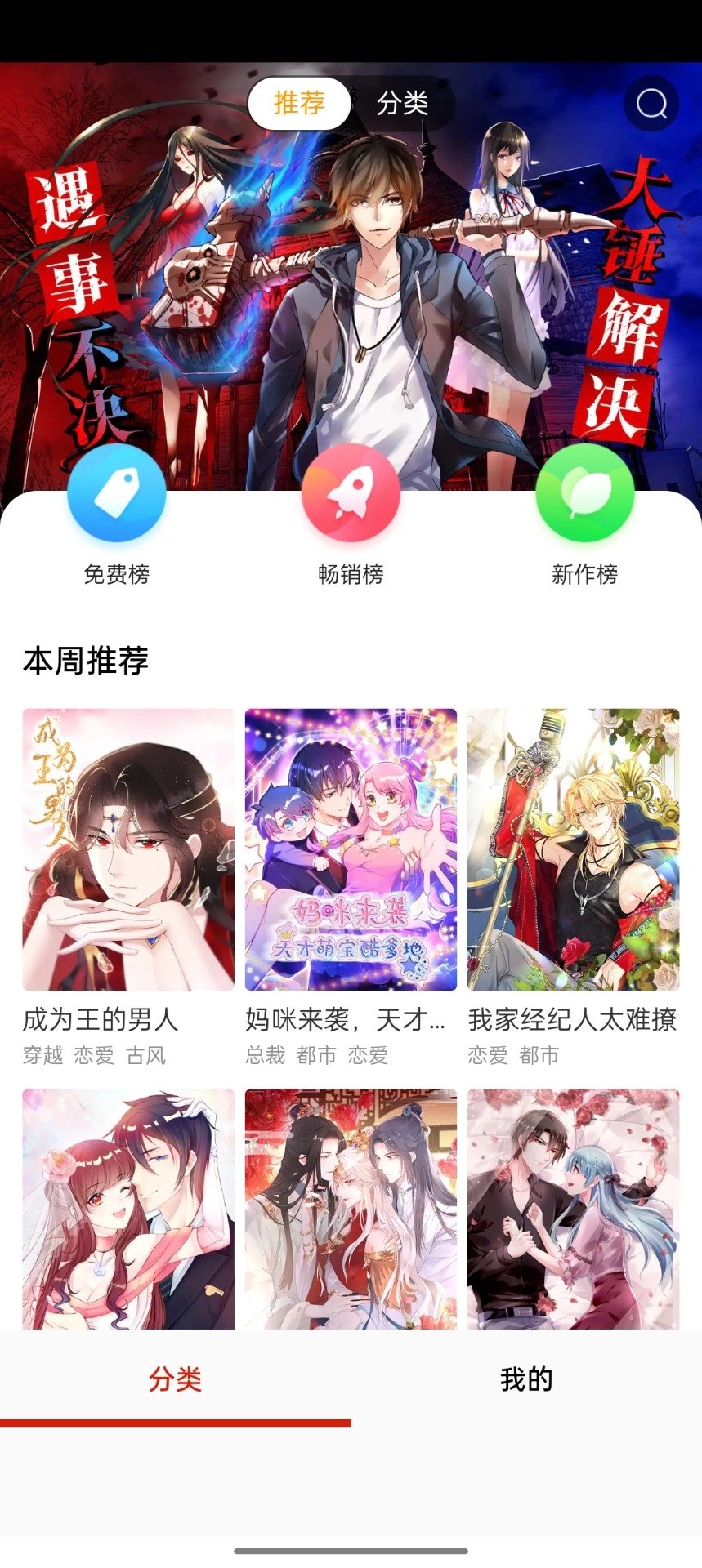Tap 恋爱 tag under 成为王的男人

(92, 1055)
